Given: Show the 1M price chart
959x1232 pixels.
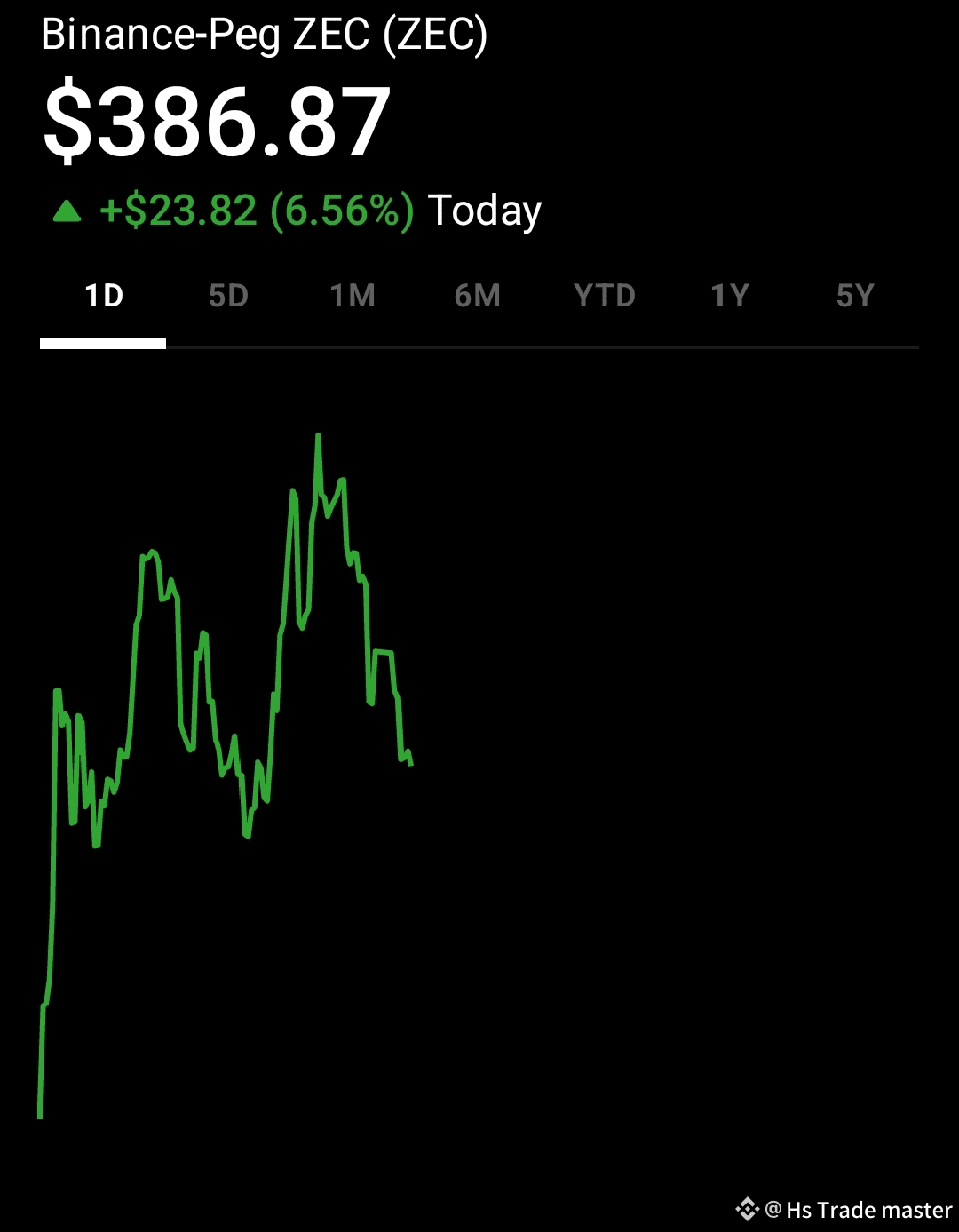Looking at the screenshot, I should pos(353,296).
